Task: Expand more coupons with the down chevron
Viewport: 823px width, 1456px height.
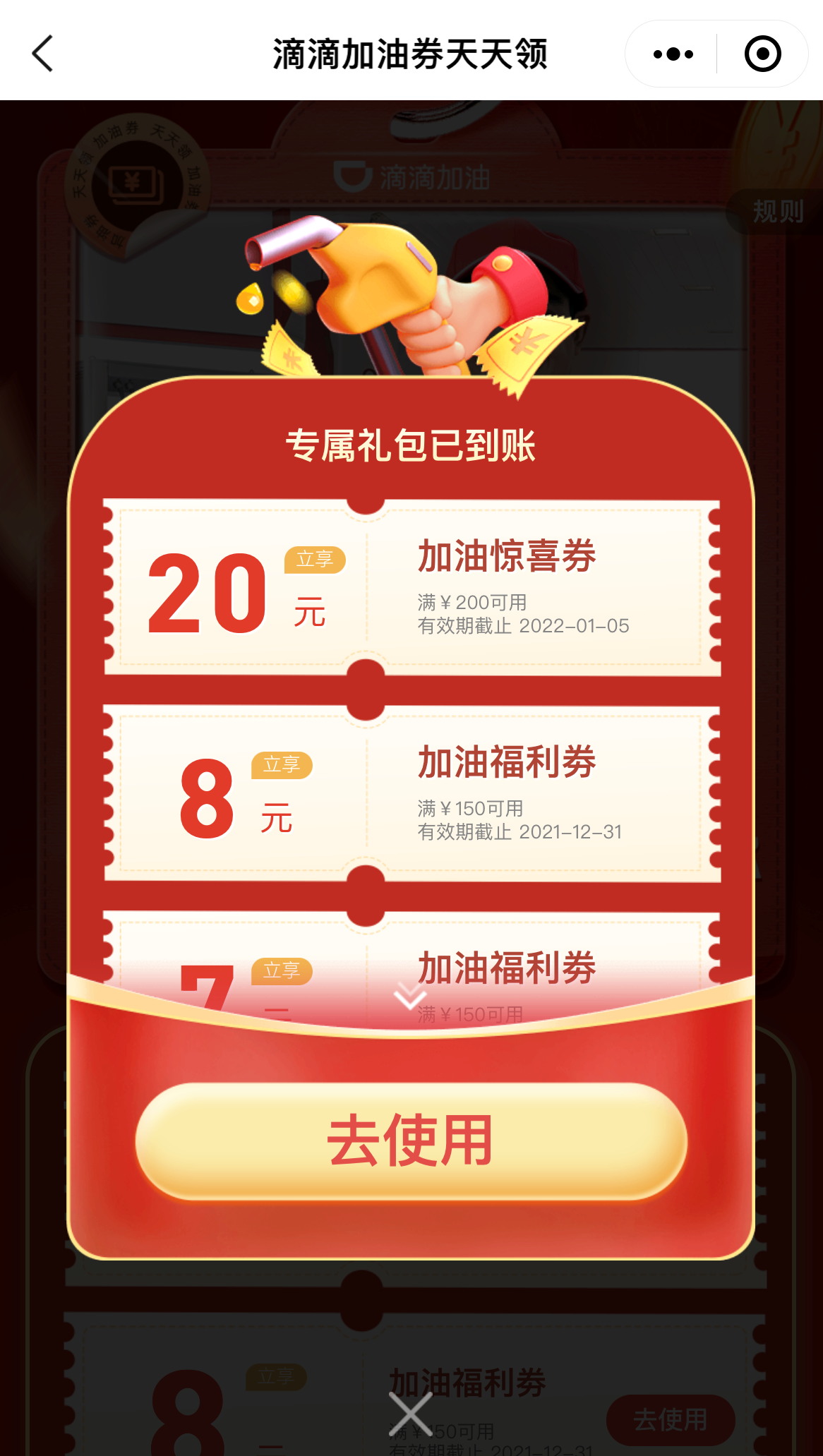Action: click(410, 996)
